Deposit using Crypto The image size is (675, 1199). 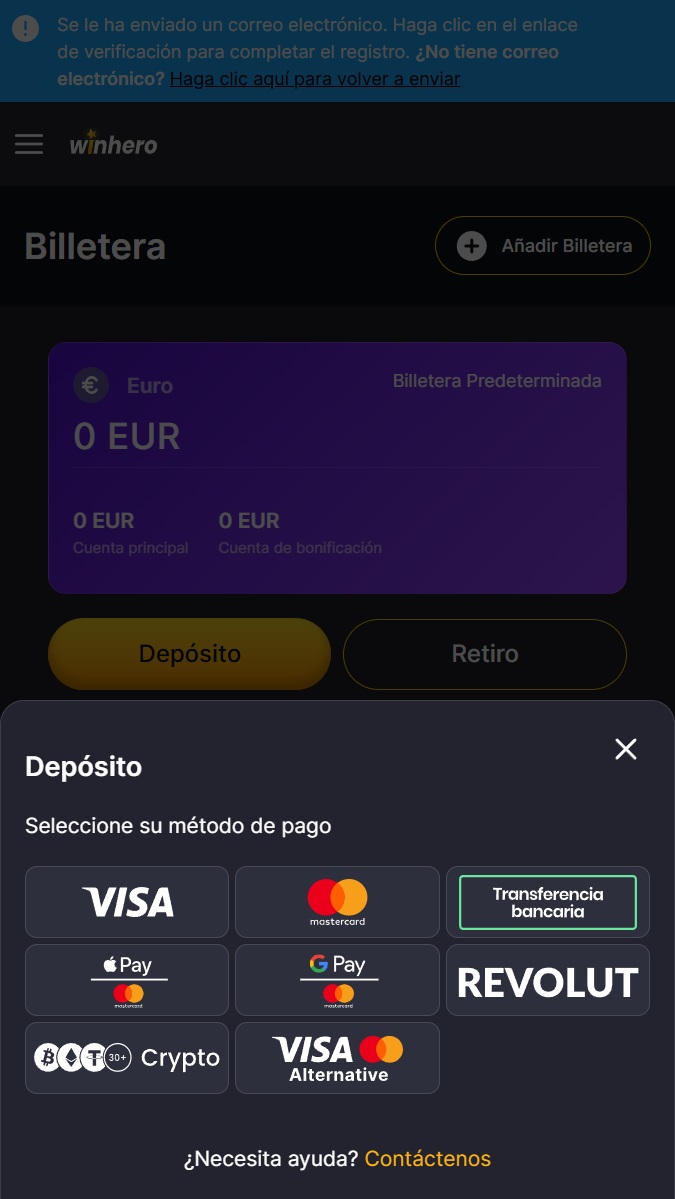127,1058
